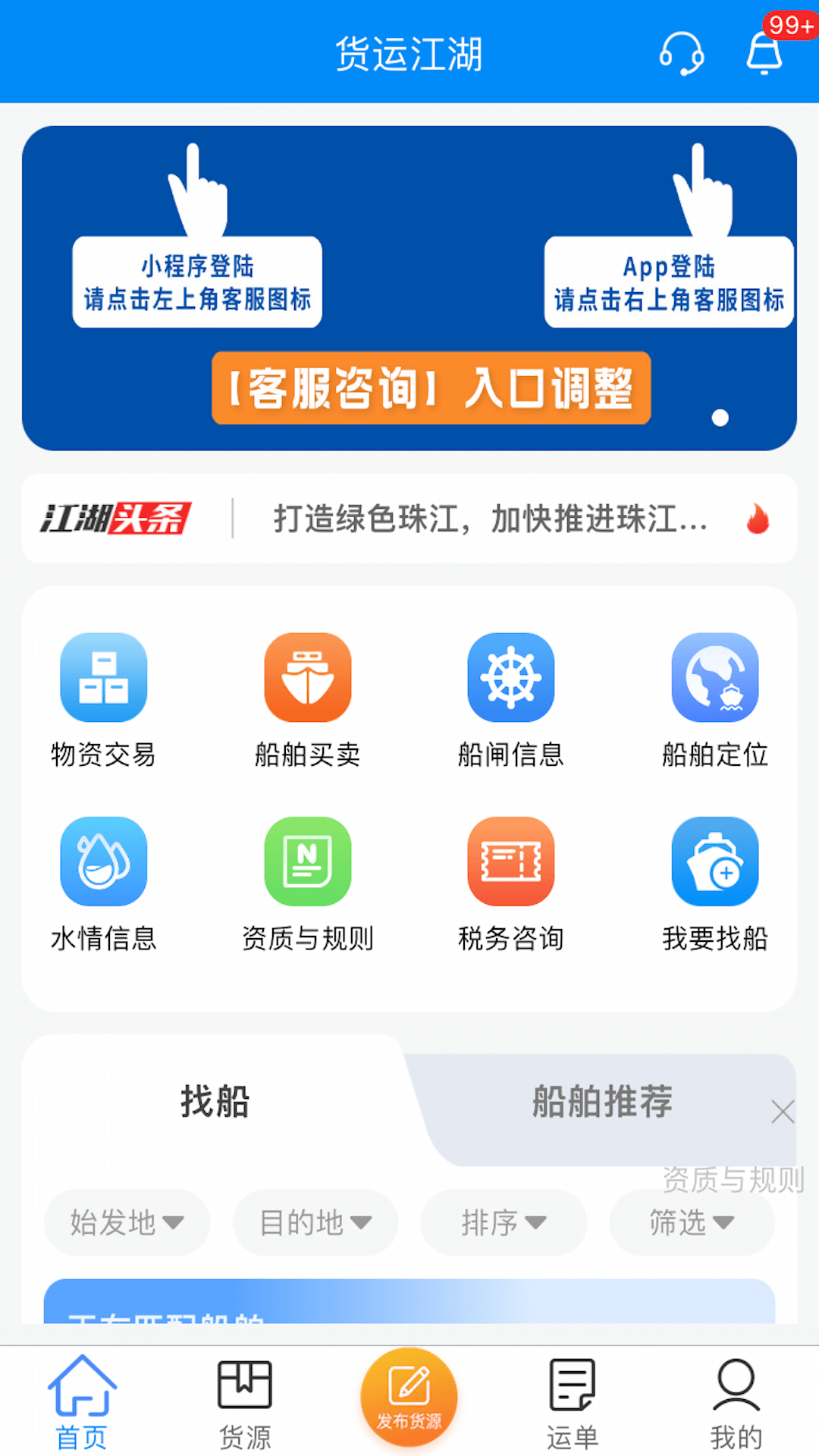819x1456 pixels.
Task: Open 税务咨询 tax consultation
Action: click(511, 862)
